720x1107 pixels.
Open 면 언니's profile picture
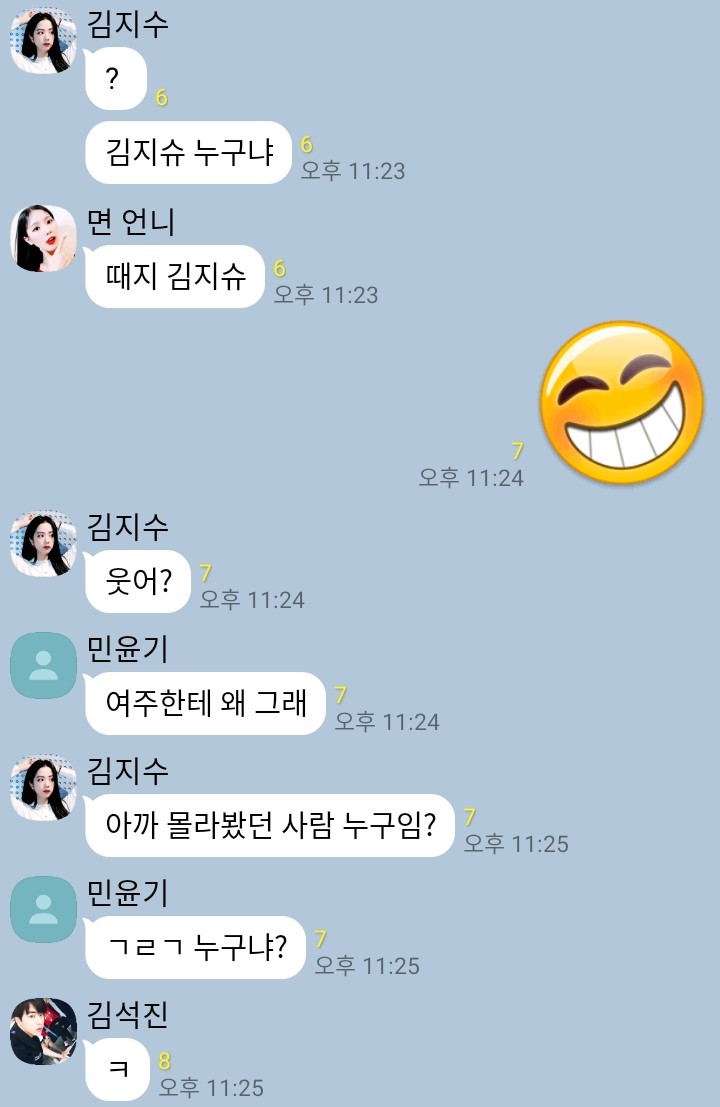point(43,239)
